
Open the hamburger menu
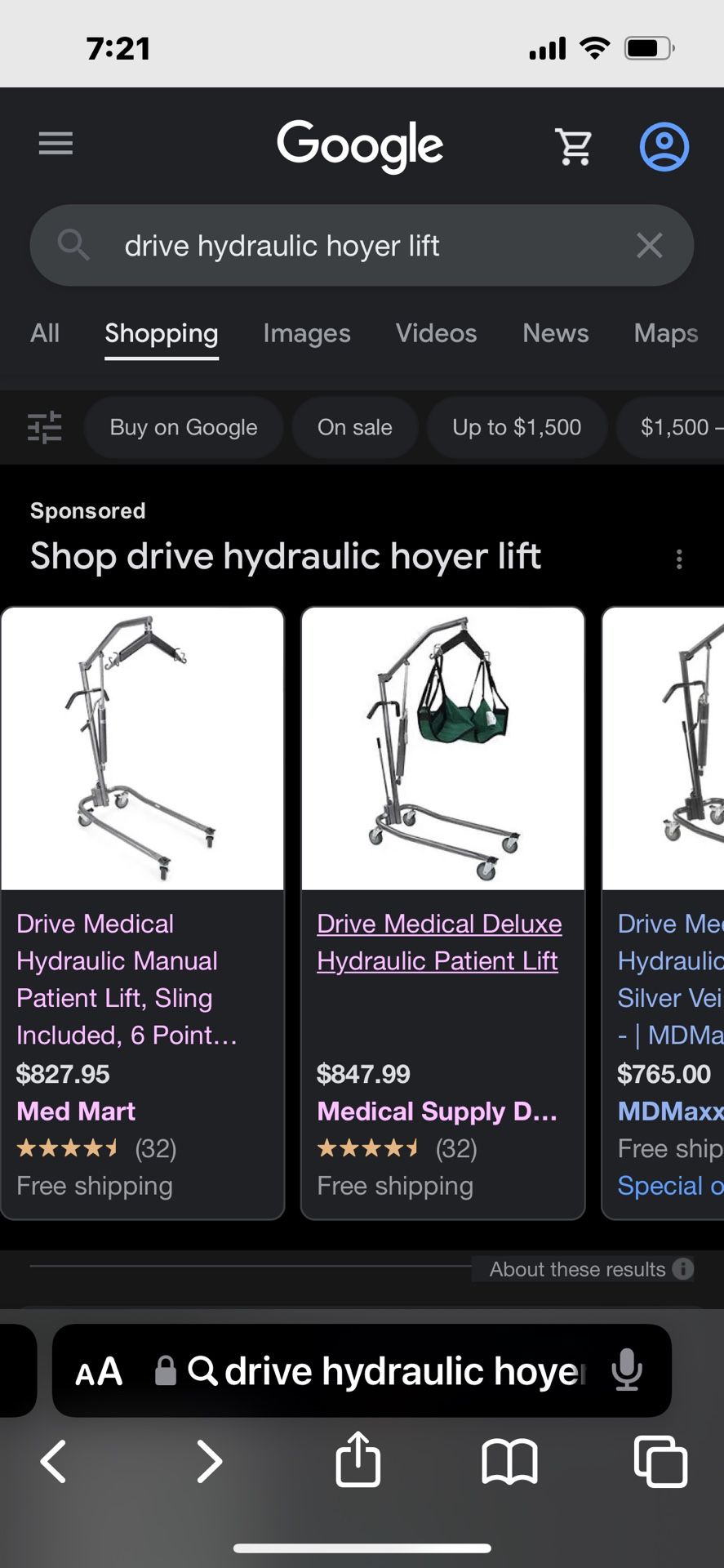(x=56, y=144)
